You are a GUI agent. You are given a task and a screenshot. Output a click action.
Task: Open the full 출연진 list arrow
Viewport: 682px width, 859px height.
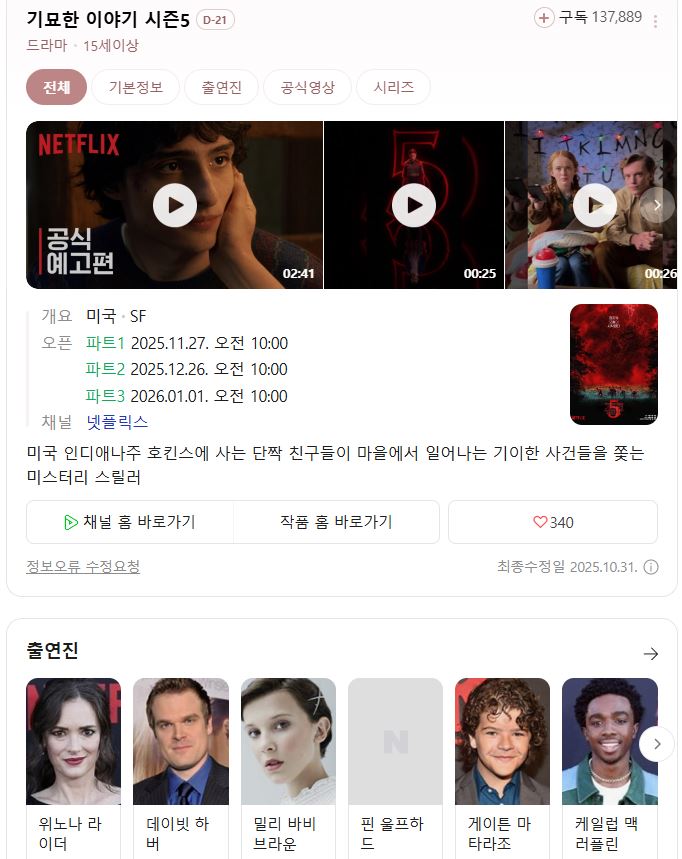[x=651, y=653]
